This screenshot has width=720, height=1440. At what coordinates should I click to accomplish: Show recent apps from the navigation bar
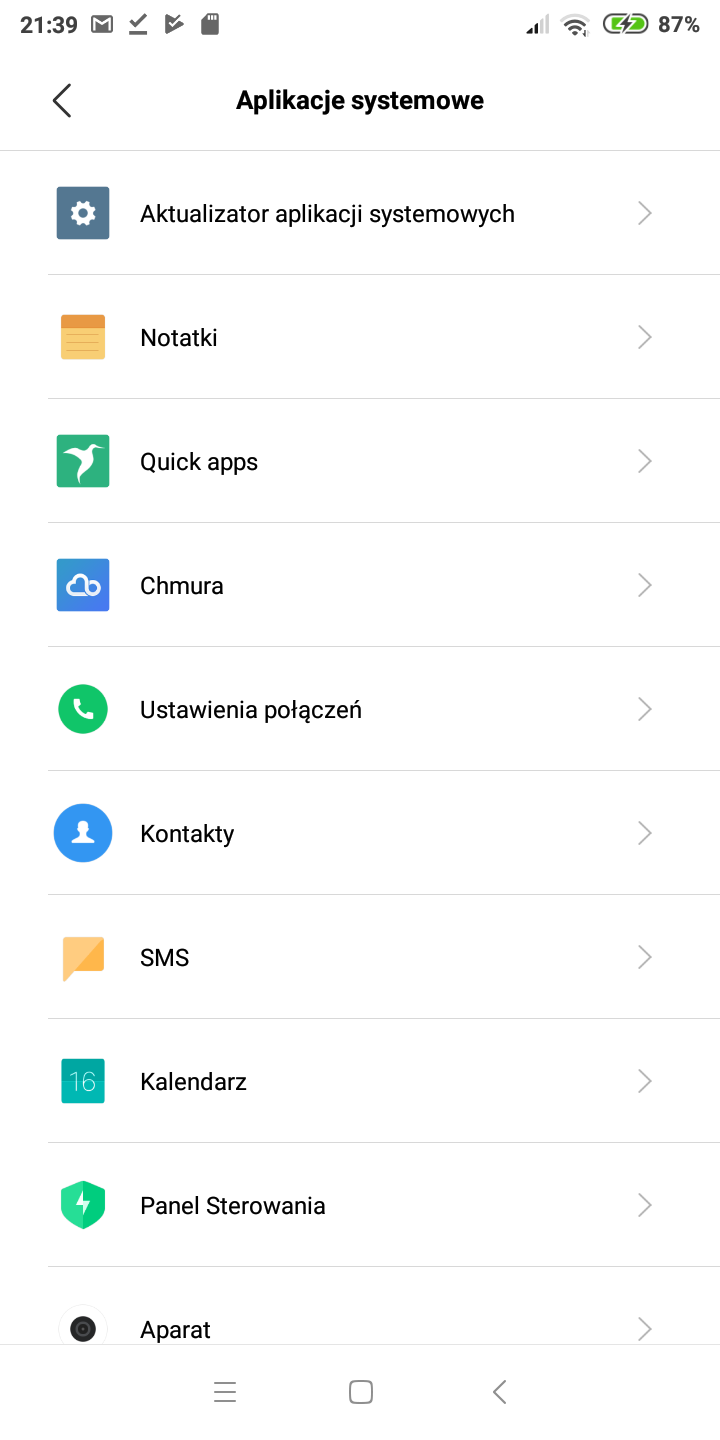click(225, 1392)
